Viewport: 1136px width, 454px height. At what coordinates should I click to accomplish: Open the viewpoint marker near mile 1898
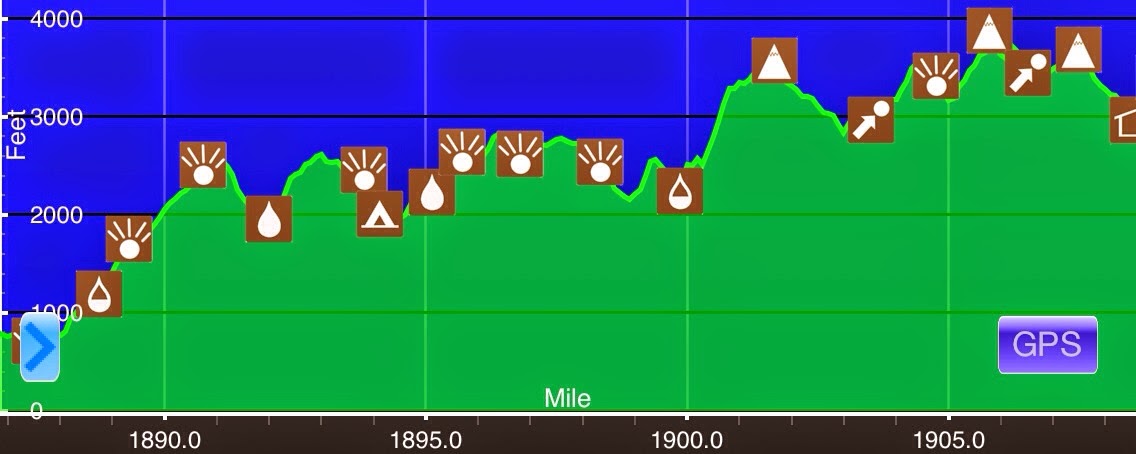click(x=600, y=161)
